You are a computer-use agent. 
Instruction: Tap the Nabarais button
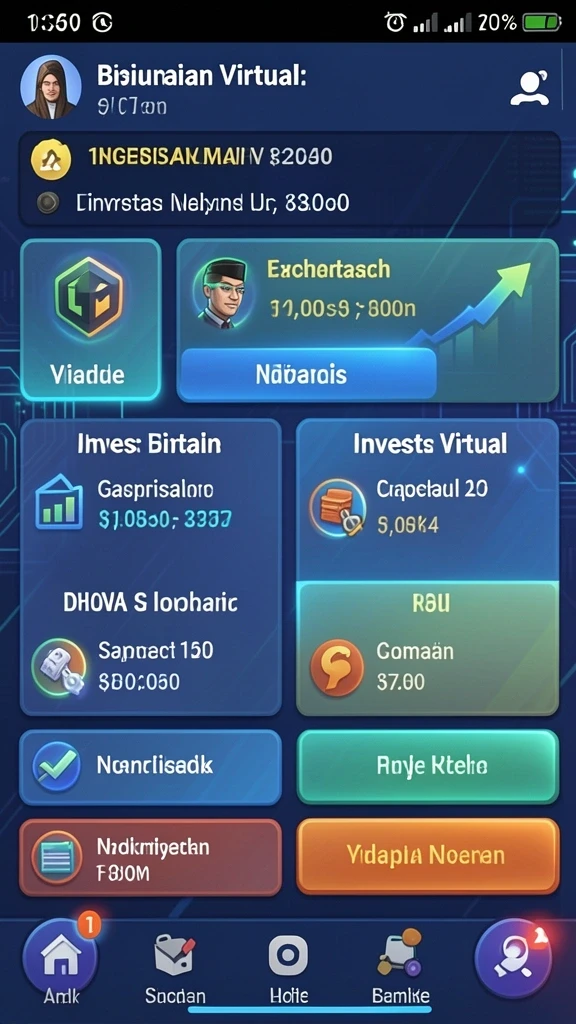(308, 374)
